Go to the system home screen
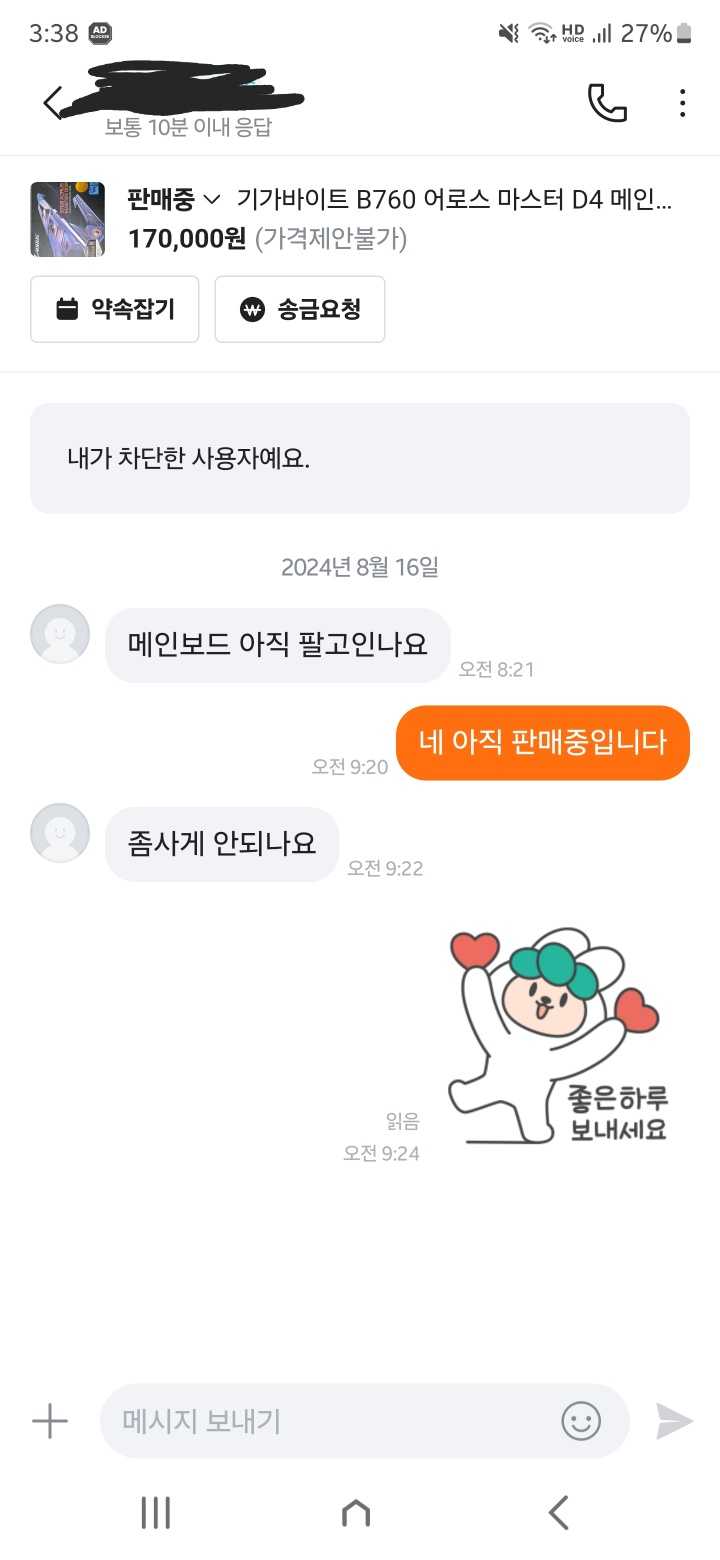Viewport: 720px width, 1560px height. click(x=356, y=1513)
